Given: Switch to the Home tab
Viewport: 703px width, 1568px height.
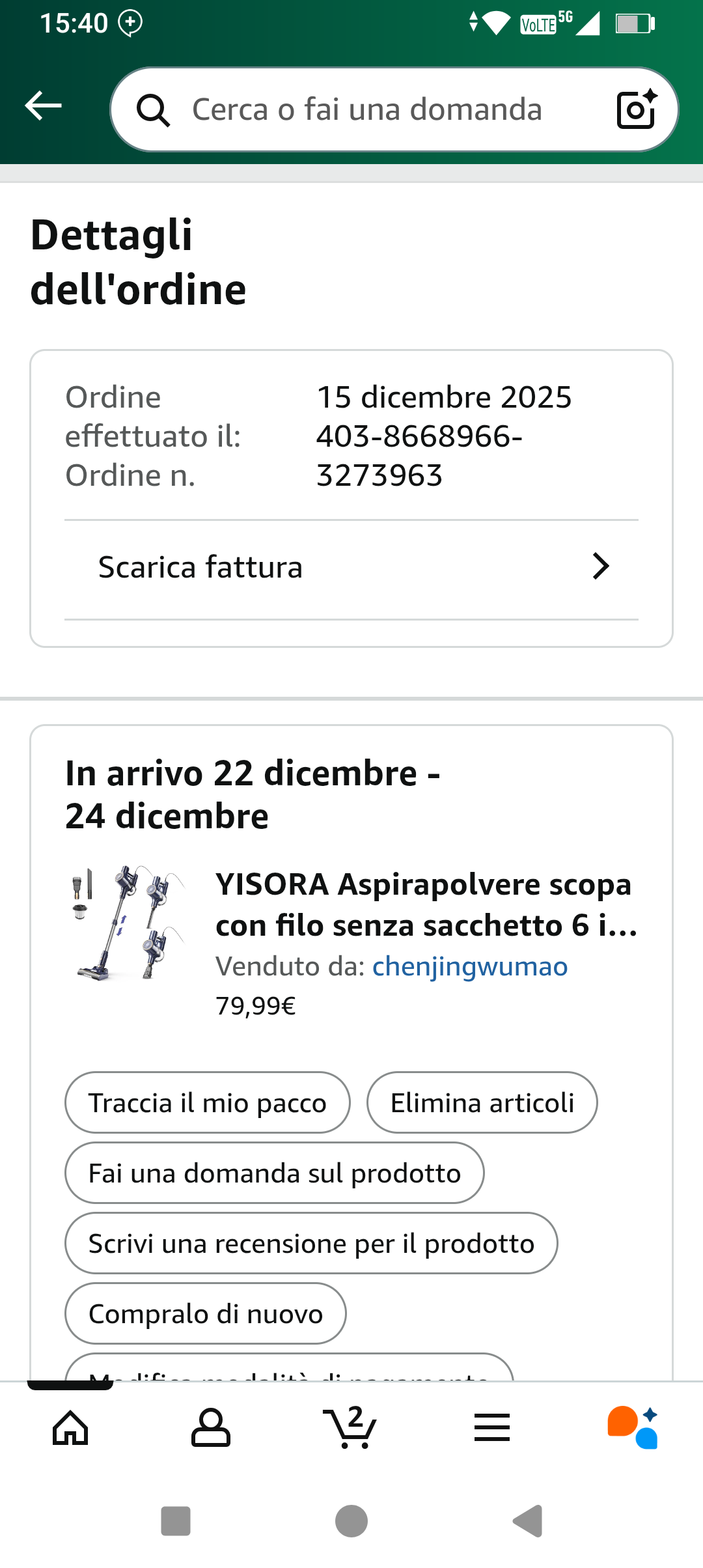Looking at the screenshot, I should [x=70, y=1429].
